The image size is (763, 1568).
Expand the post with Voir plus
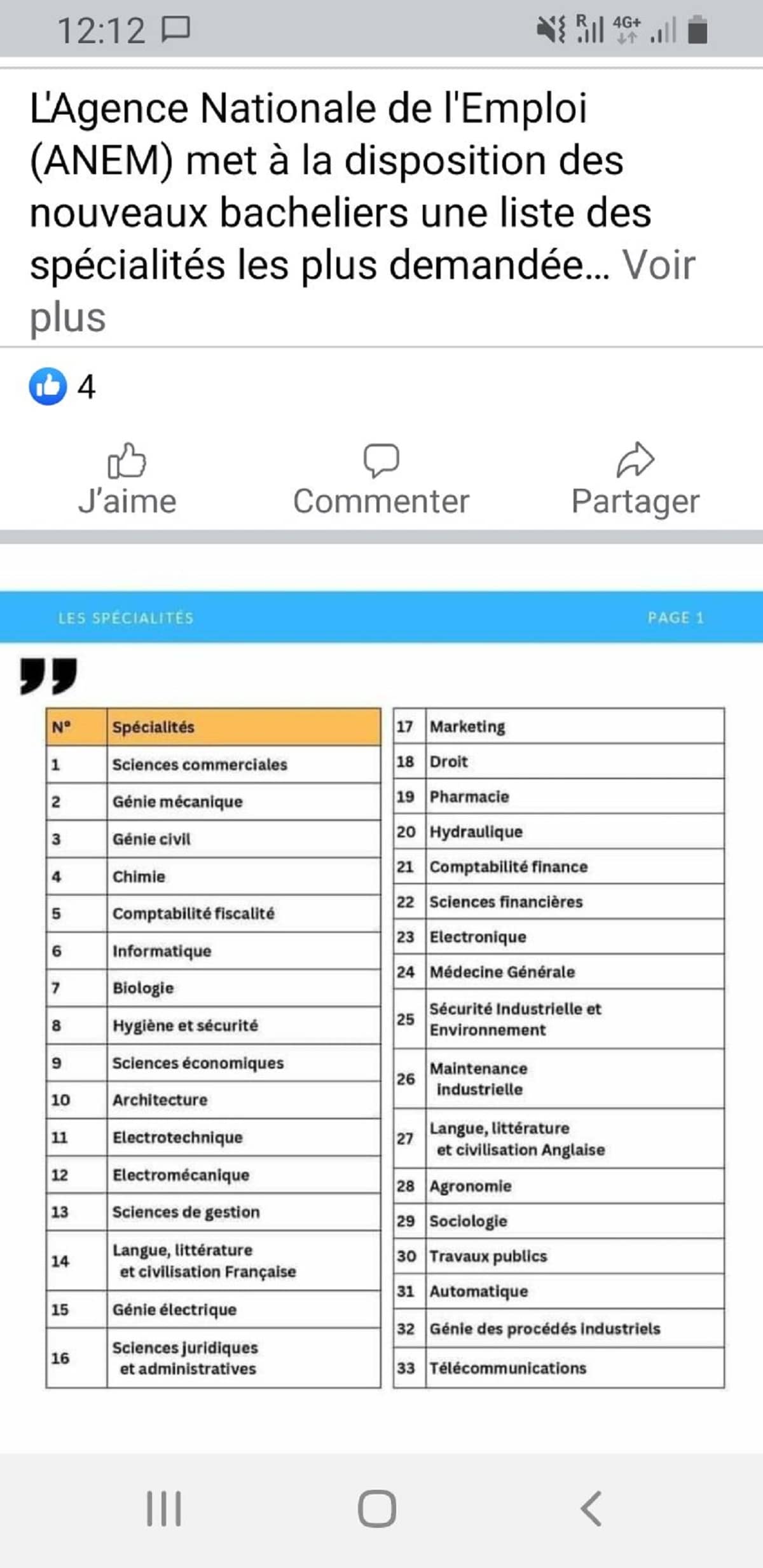coord(658,266)
